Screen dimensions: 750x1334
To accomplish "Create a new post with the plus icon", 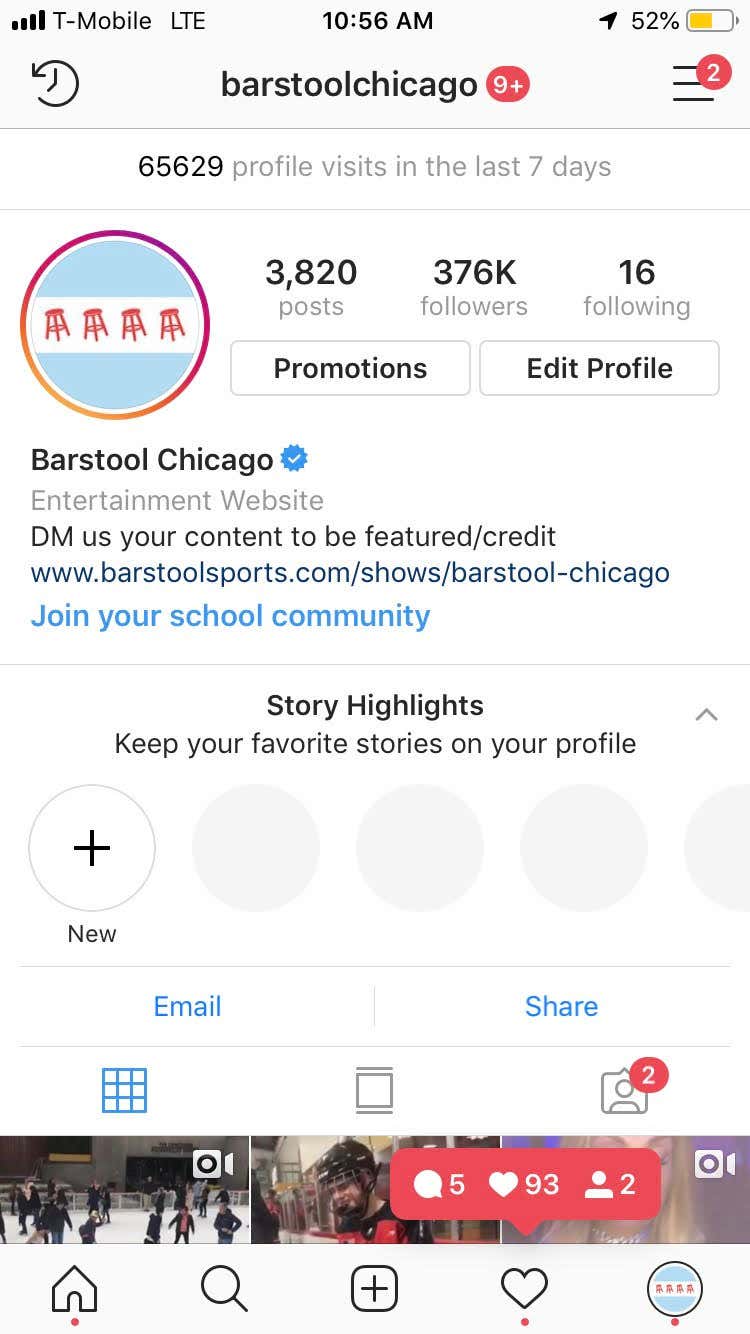I will coord(374,1288).
